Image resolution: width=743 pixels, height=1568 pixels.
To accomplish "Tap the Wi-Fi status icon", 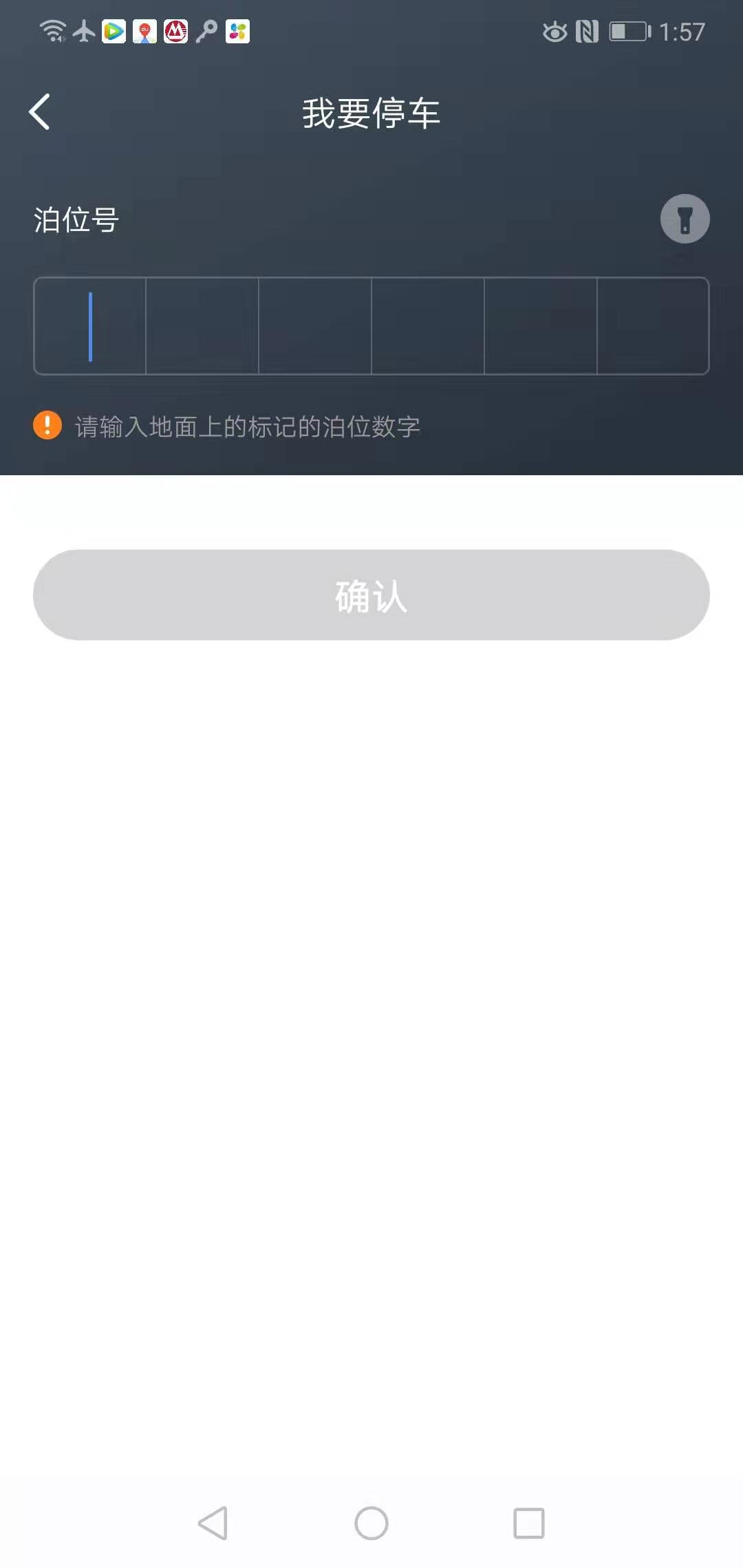I will pyautogui.click(x=52, y=31).
